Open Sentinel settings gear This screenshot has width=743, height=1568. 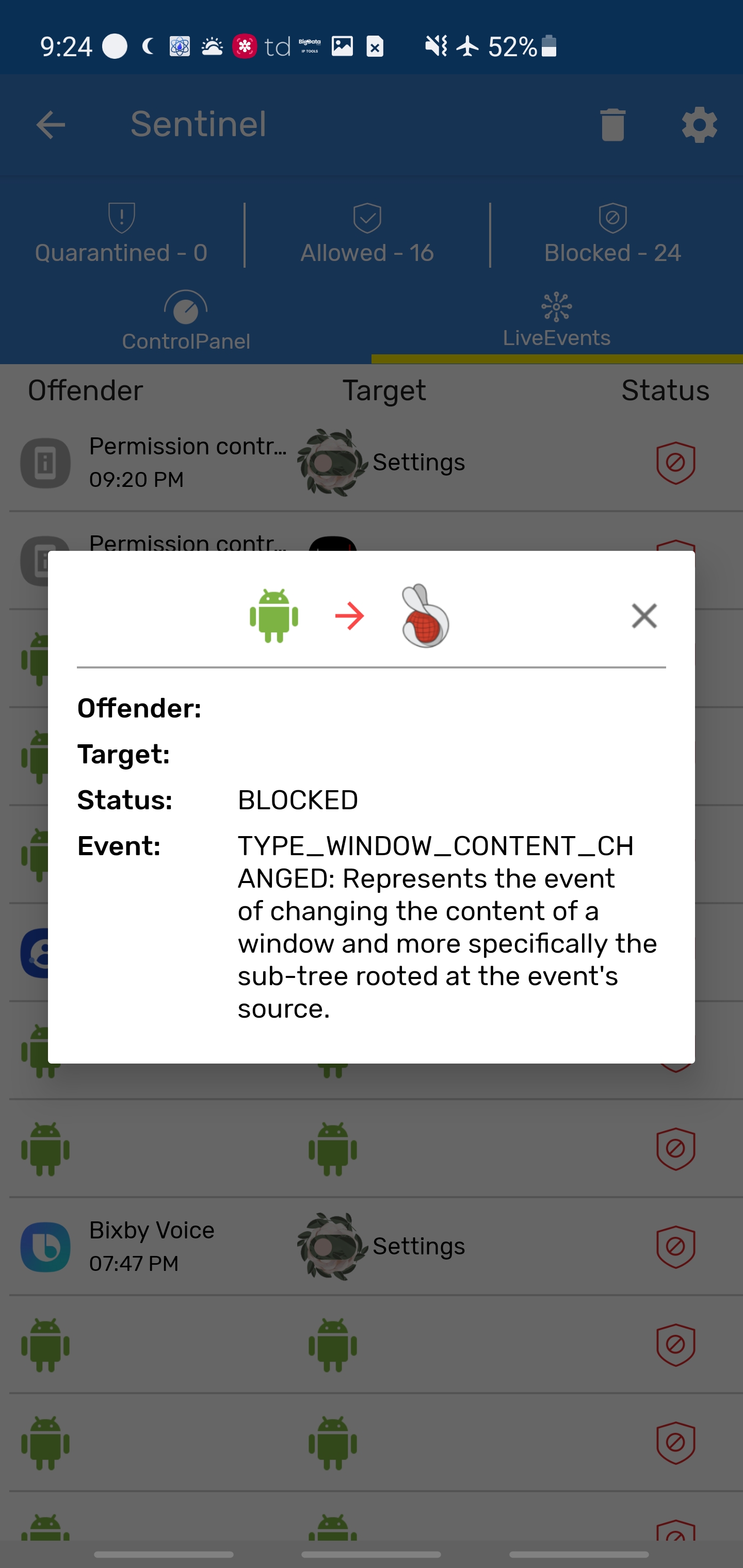[x=699, y=125]
